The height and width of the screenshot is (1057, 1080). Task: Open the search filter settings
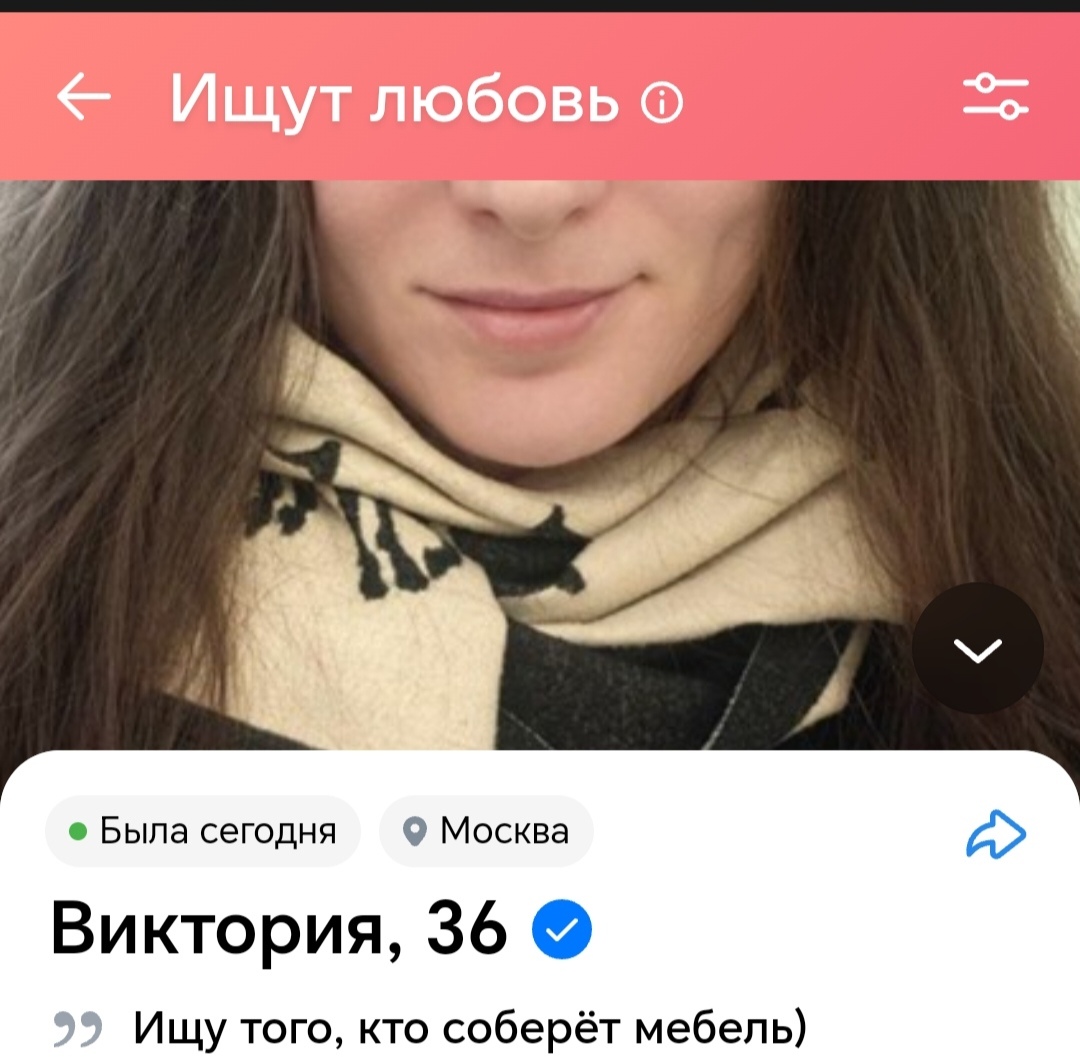point(995,98)
